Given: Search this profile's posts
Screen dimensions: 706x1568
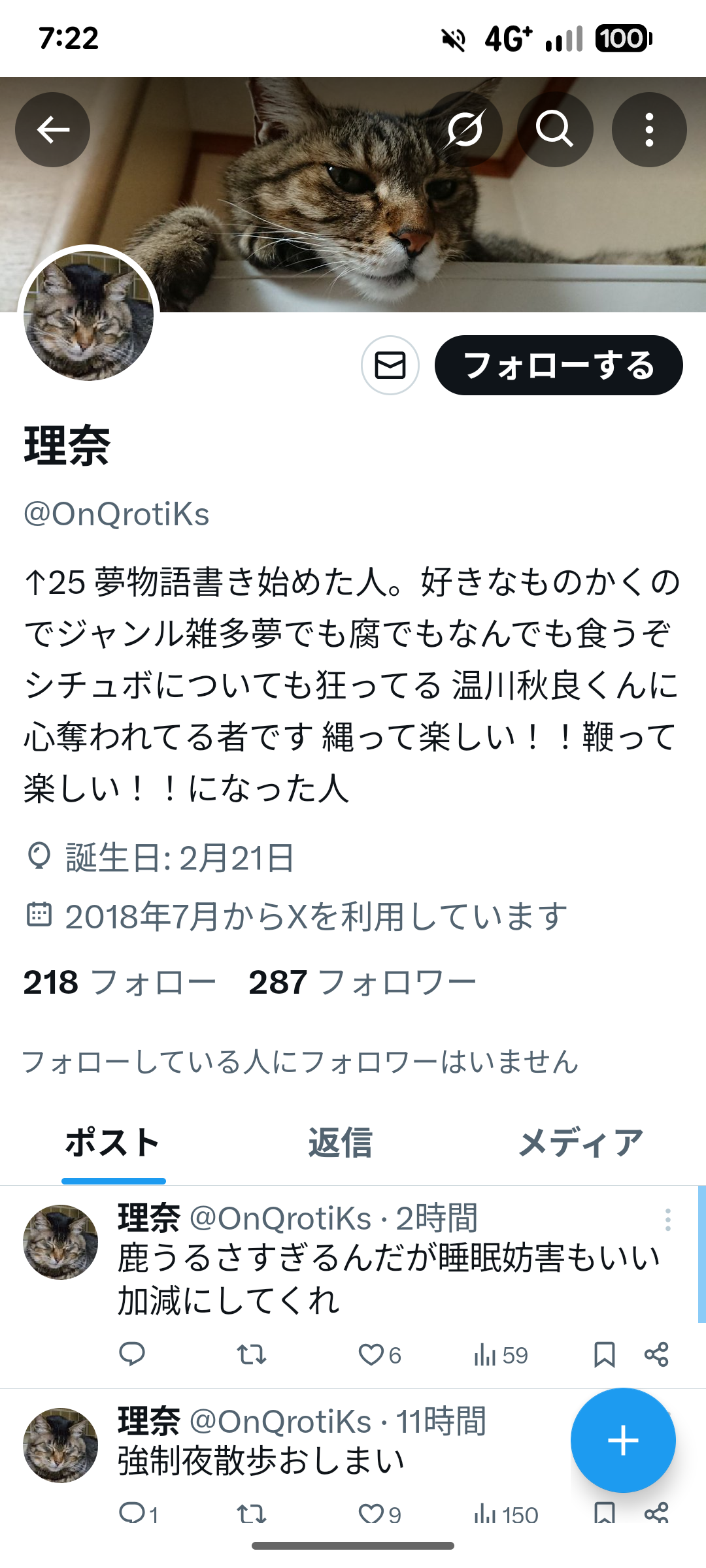Looking at the screenshot, I should click(555, 129).
